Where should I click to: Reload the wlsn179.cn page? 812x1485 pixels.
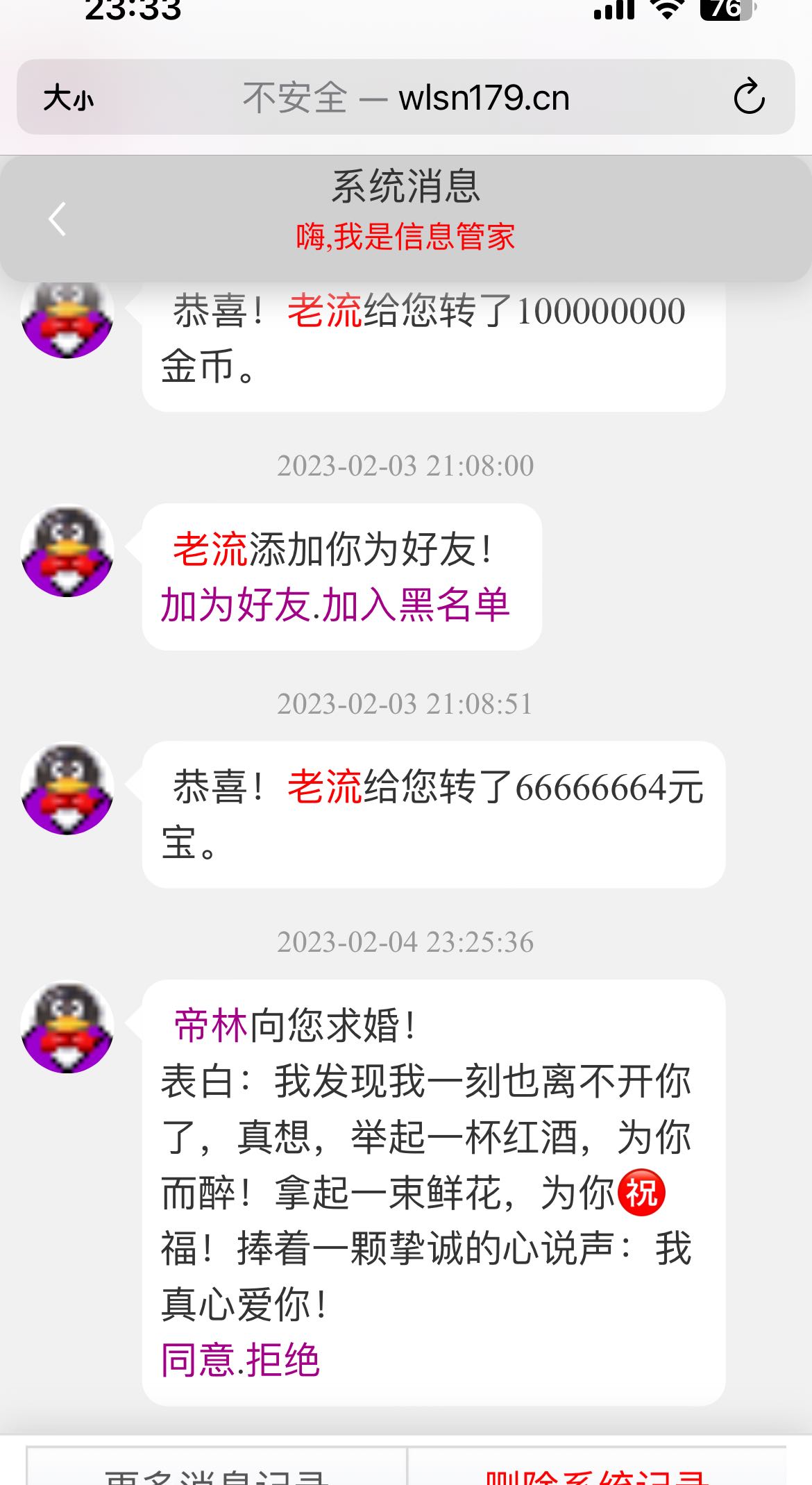click(749, 97)
